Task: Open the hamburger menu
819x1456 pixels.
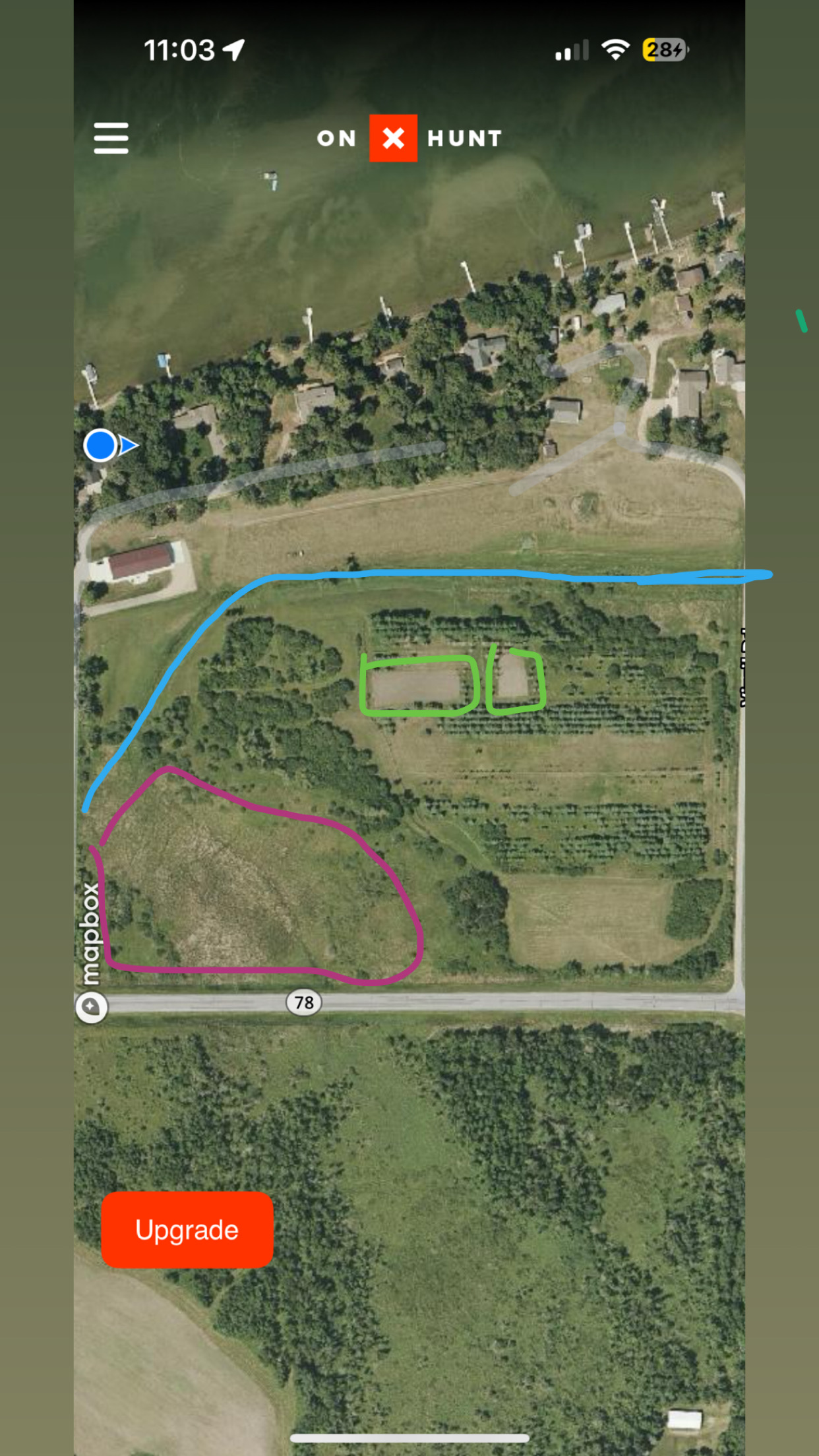Action: (x=111, y=138)
